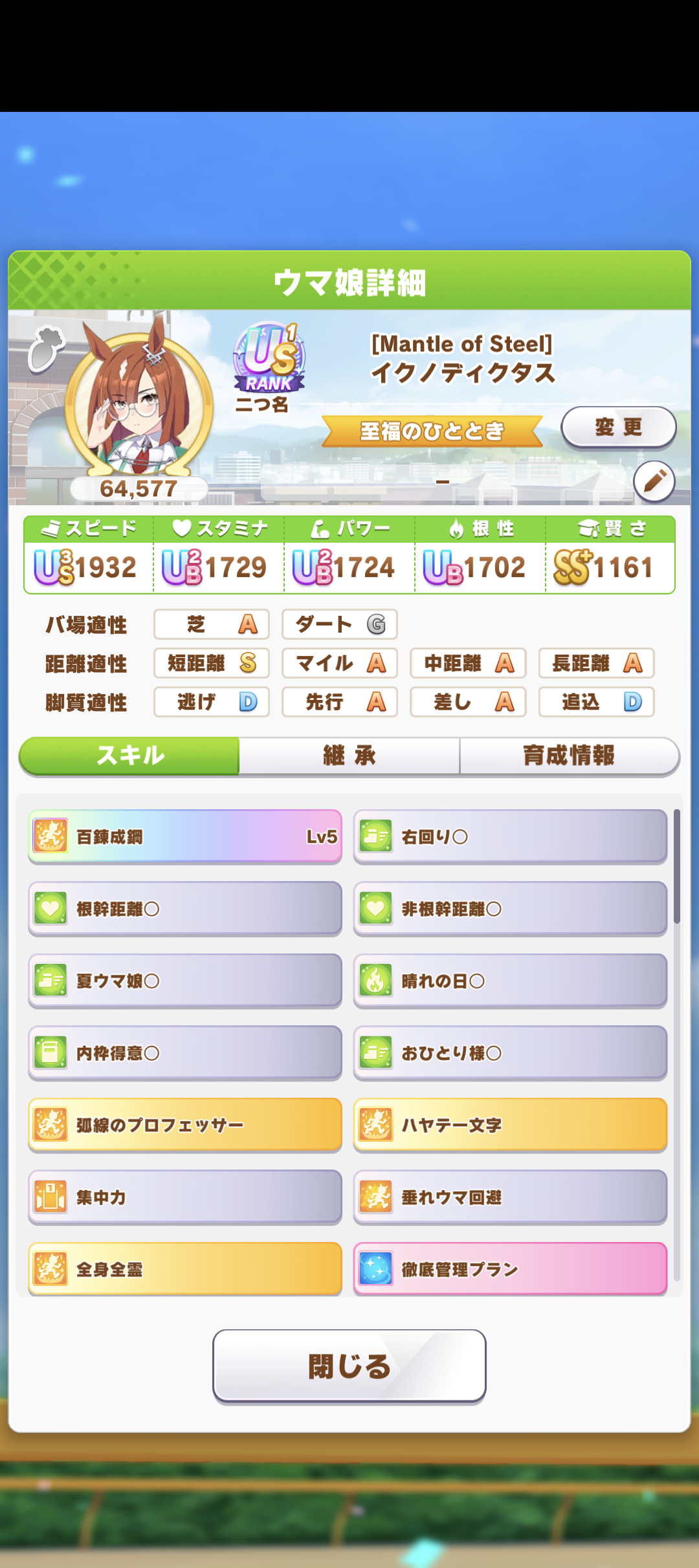Open the 晴れの日○ skill
This screenshot has width=699, height=1568.
click(x=510, y=981)
